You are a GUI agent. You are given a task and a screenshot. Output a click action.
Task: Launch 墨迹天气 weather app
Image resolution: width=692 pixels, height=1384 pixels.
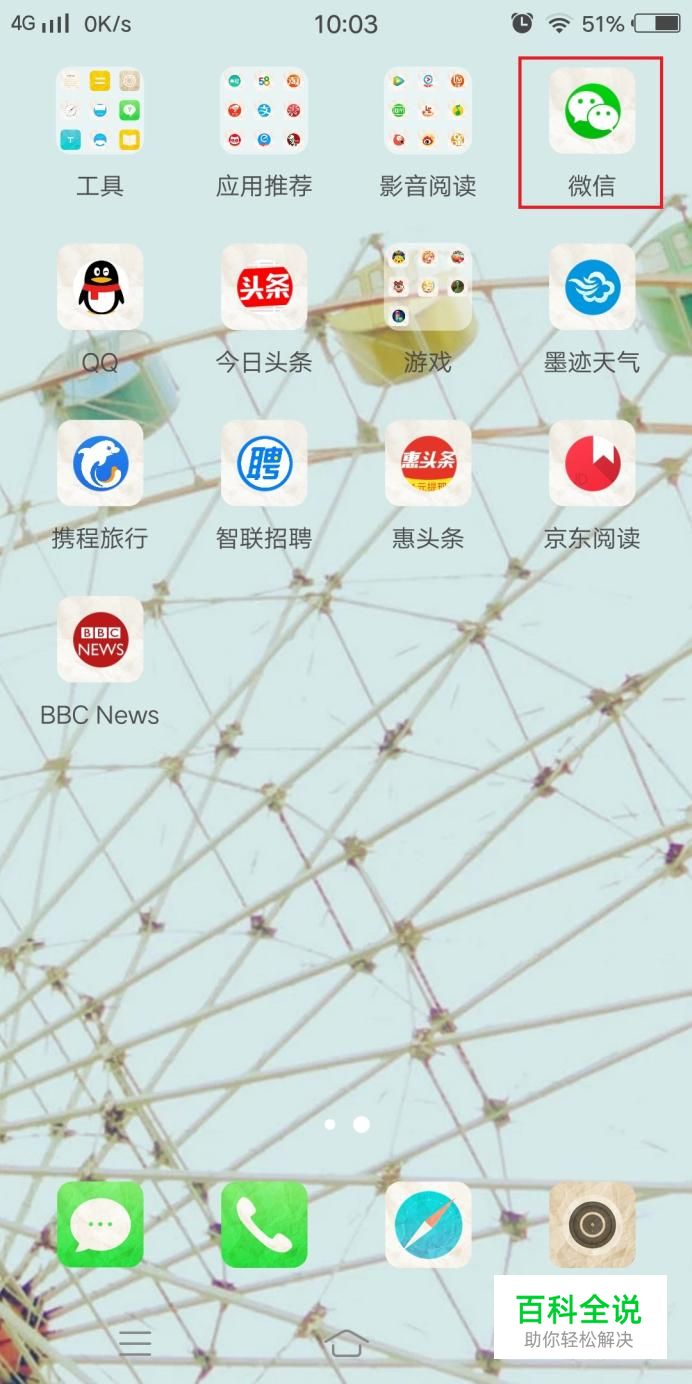591,288
